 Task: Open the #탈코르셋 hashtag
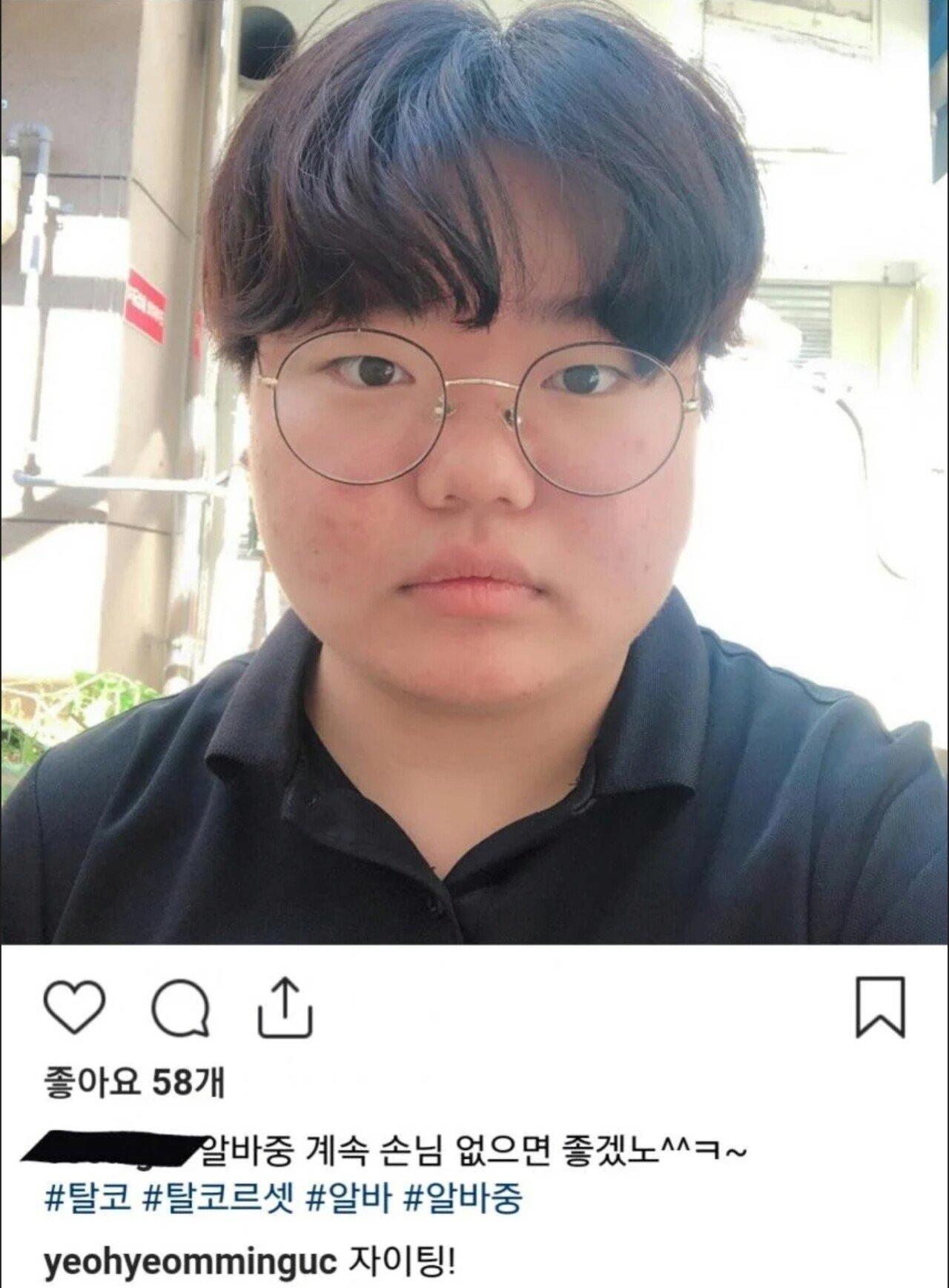pos(219,1198)
